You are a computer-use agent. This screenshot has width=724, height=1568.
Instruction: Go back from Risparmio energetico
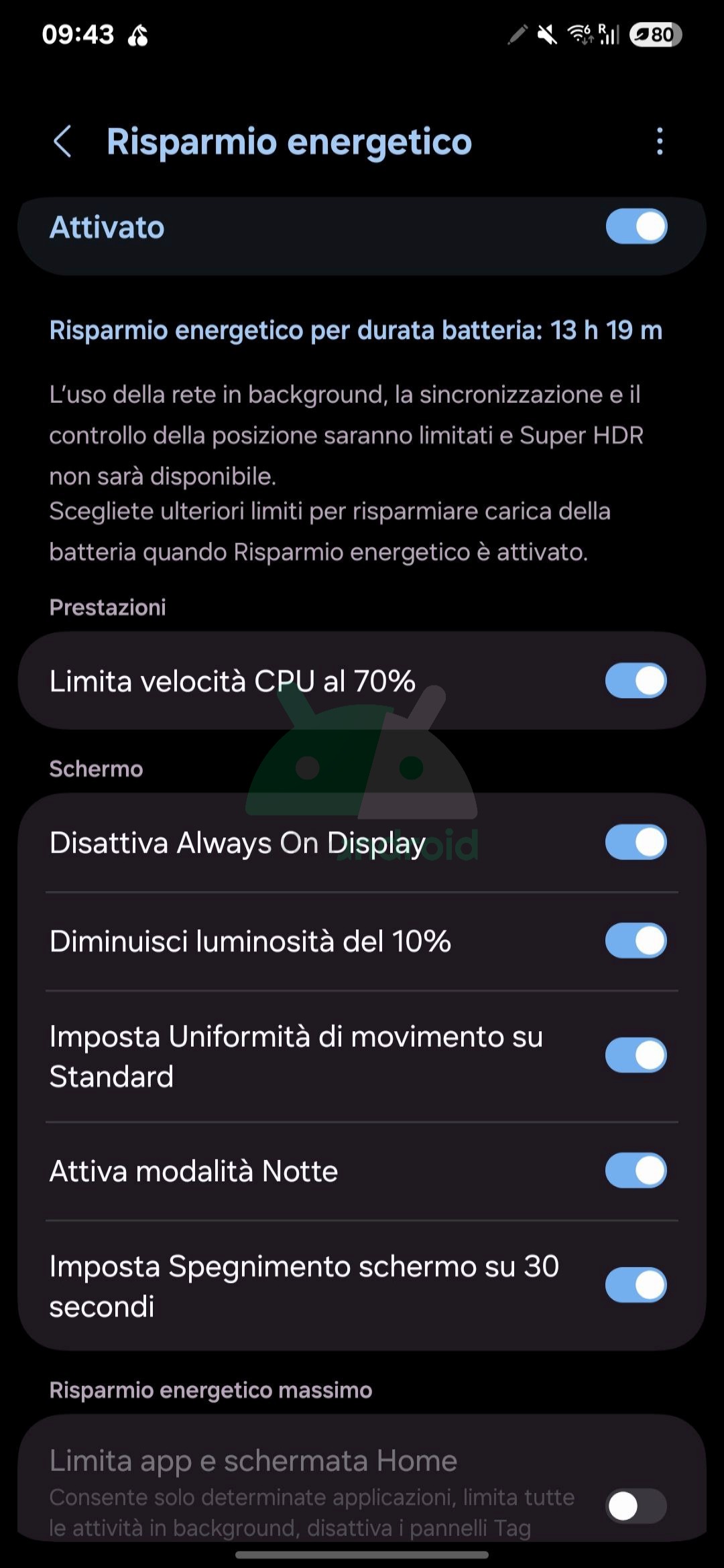click(62, 141)
